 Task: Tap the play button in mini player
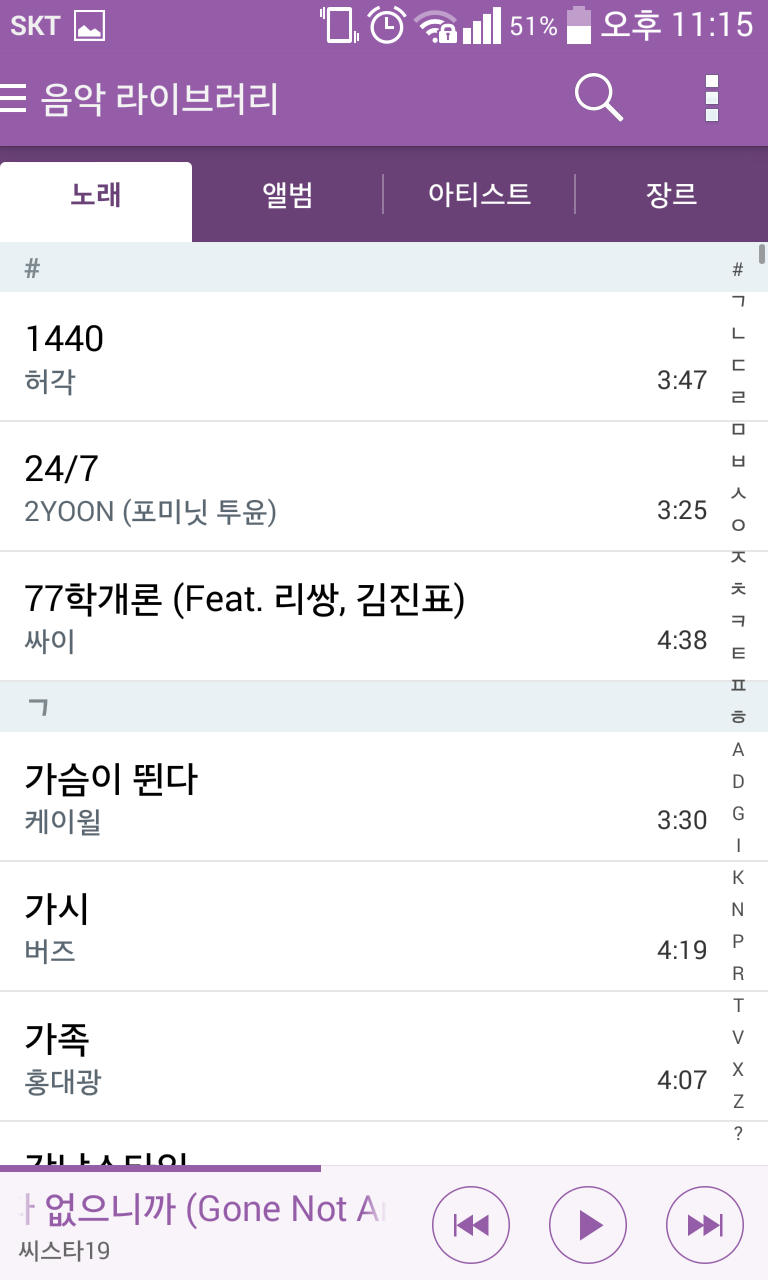[588, 1225]
